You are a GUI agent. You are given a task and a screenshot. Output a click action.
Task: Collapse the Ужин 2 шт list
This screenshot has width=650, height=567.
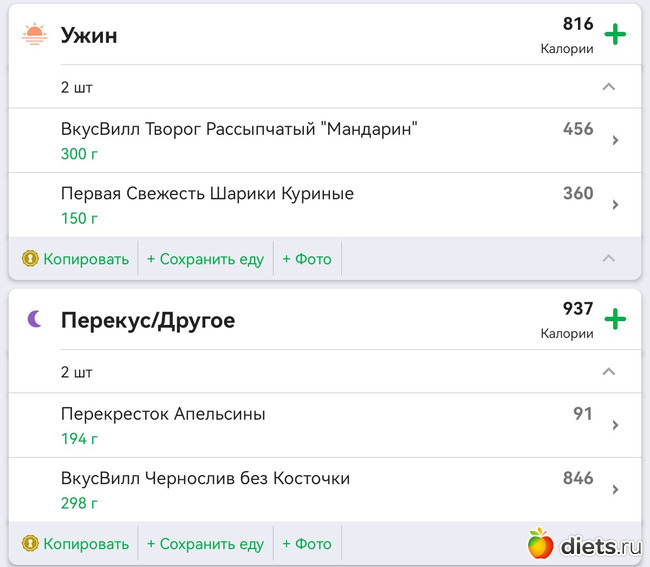[x=608, y=87]
